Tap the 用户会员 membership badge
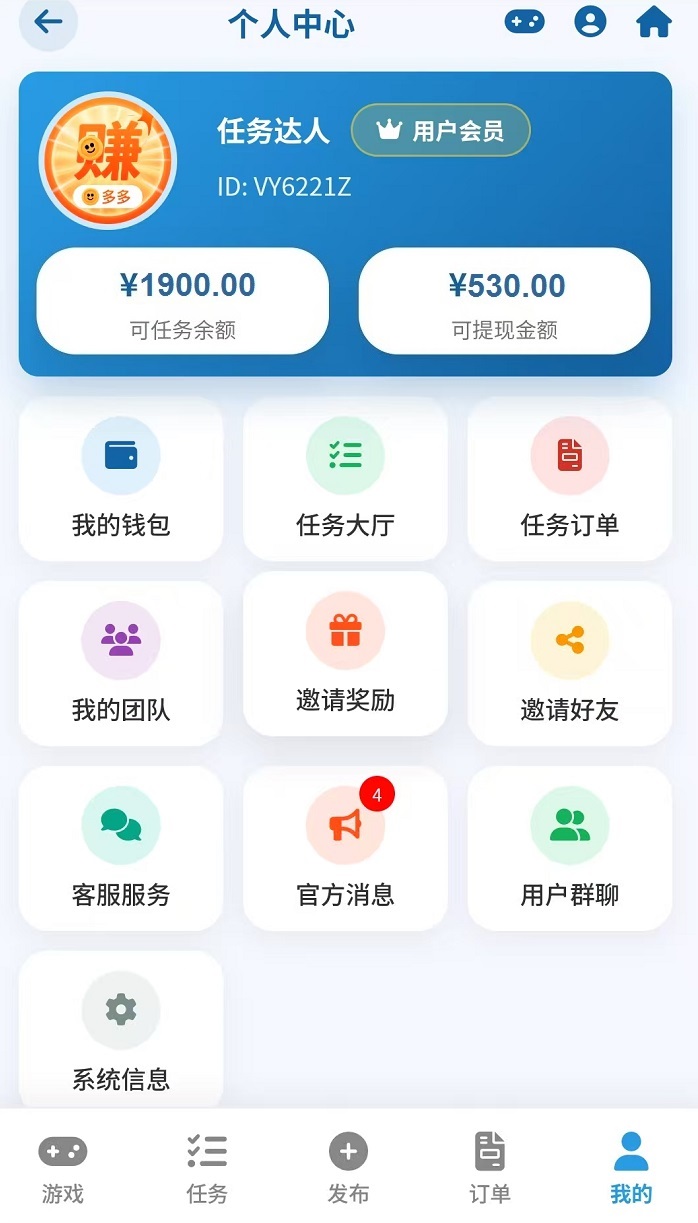The image size is (698, 1223). (x=440, y=130)
